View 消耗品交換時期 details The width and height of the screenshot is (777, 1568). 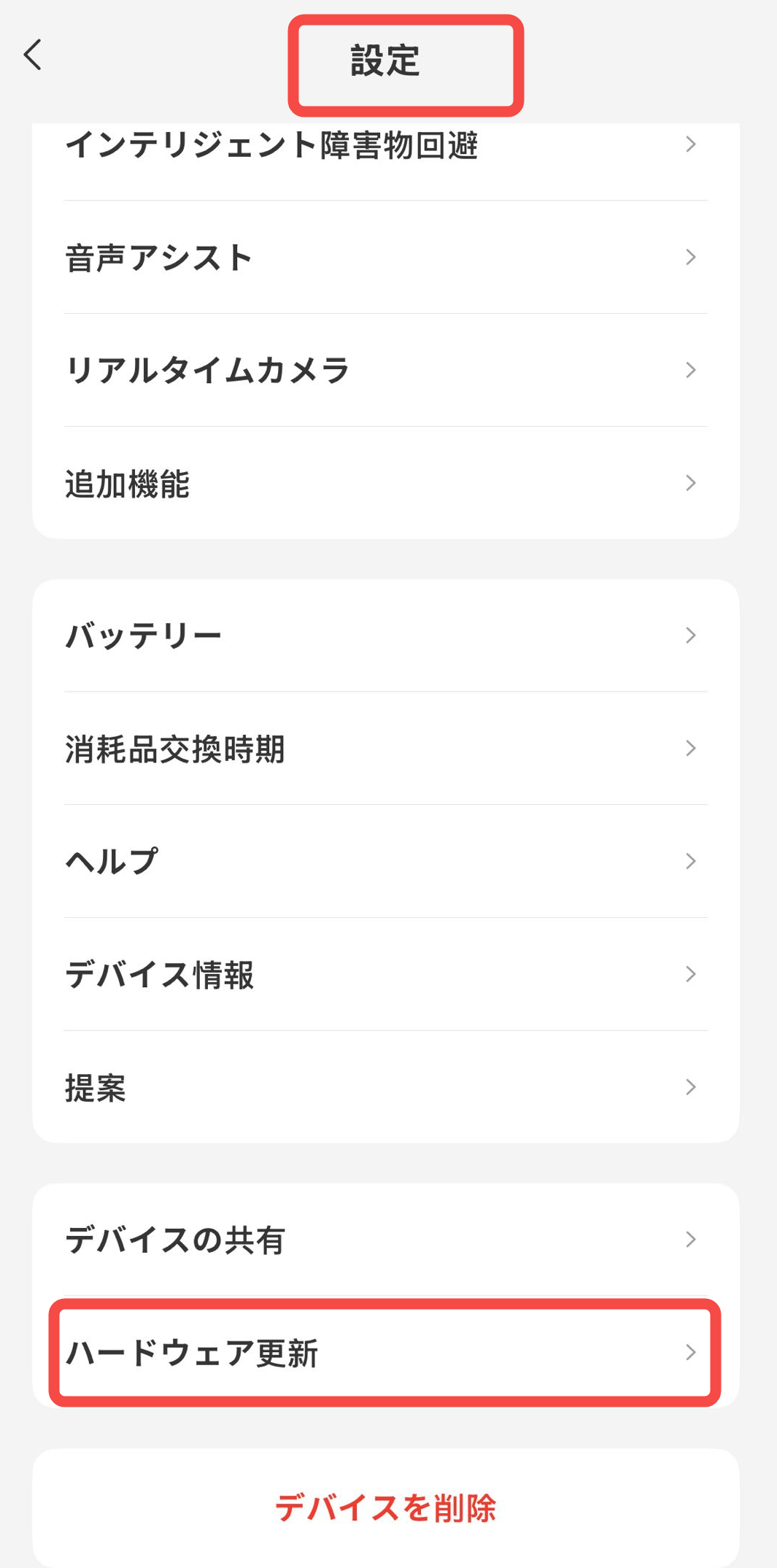(385, 749)
